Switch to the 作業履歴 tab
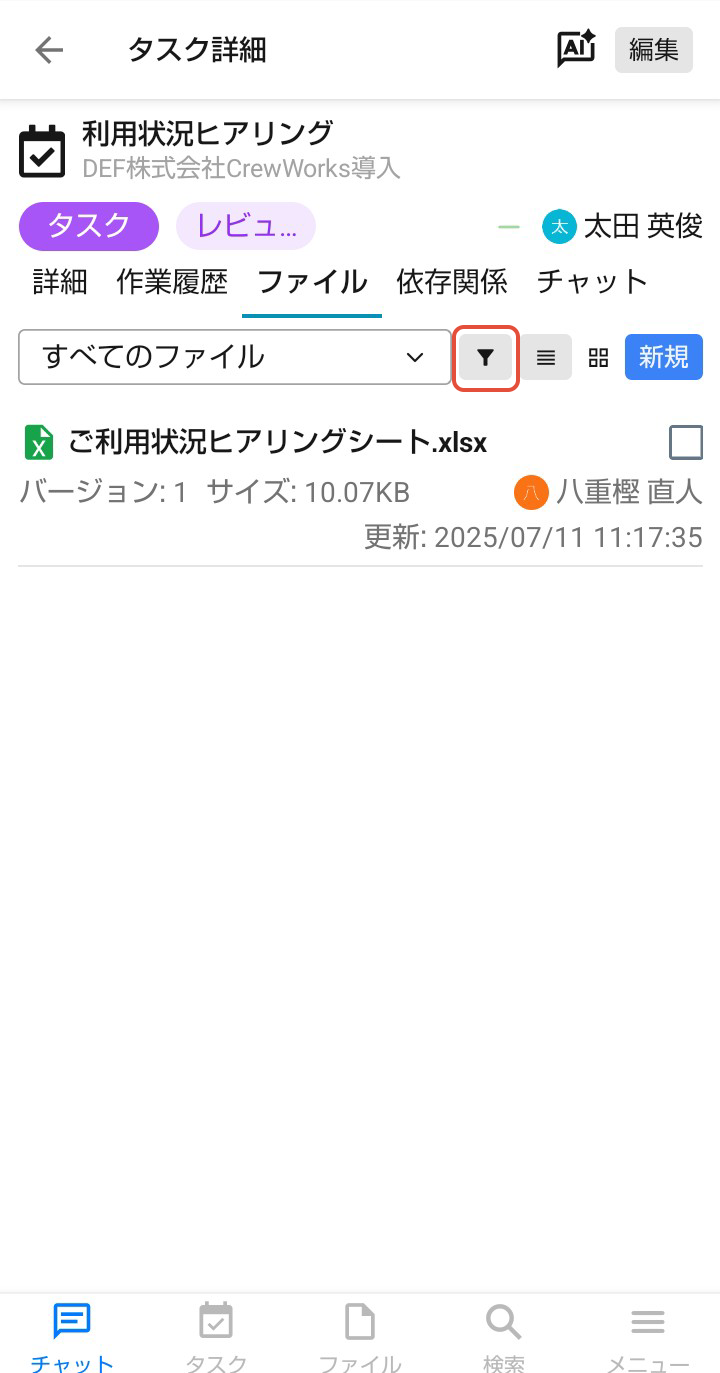Image resolution: width=720 pixels, height=1373 pixels. click(x=172, y=282)
